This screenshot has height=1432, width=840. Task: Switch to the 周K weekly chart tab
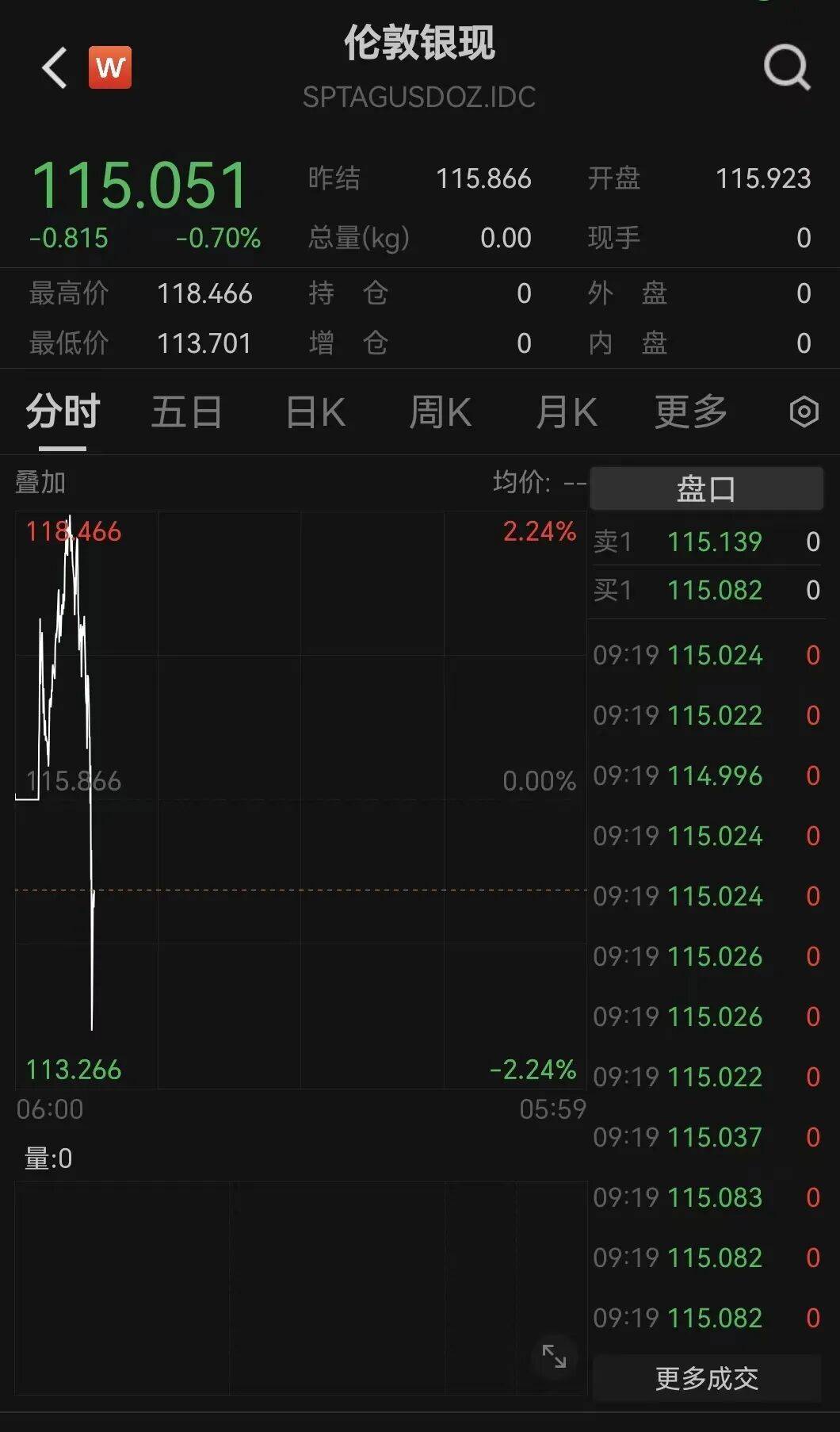[x=440, y=412]
